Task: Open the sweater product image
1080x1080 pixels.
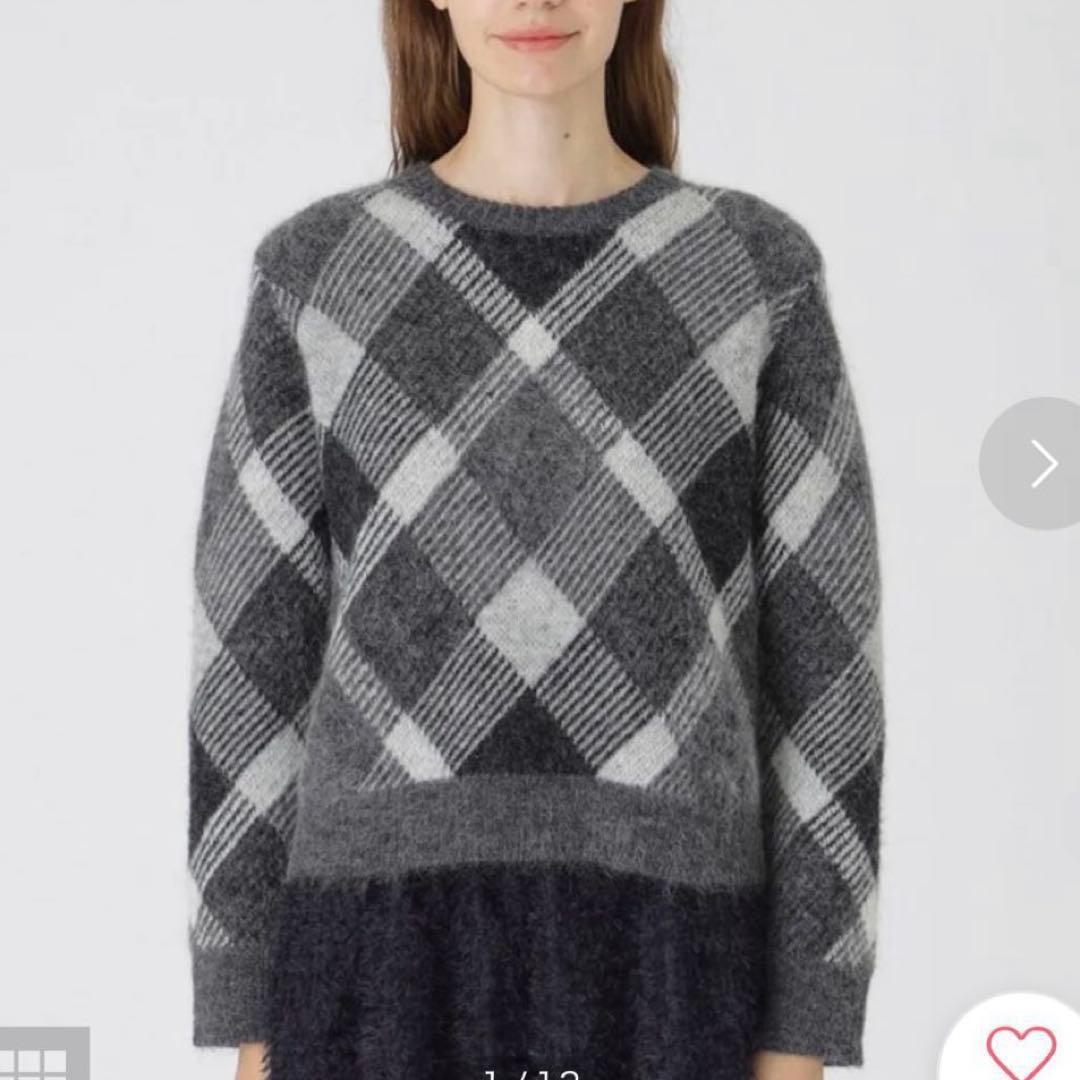Action: pos(540,540)
